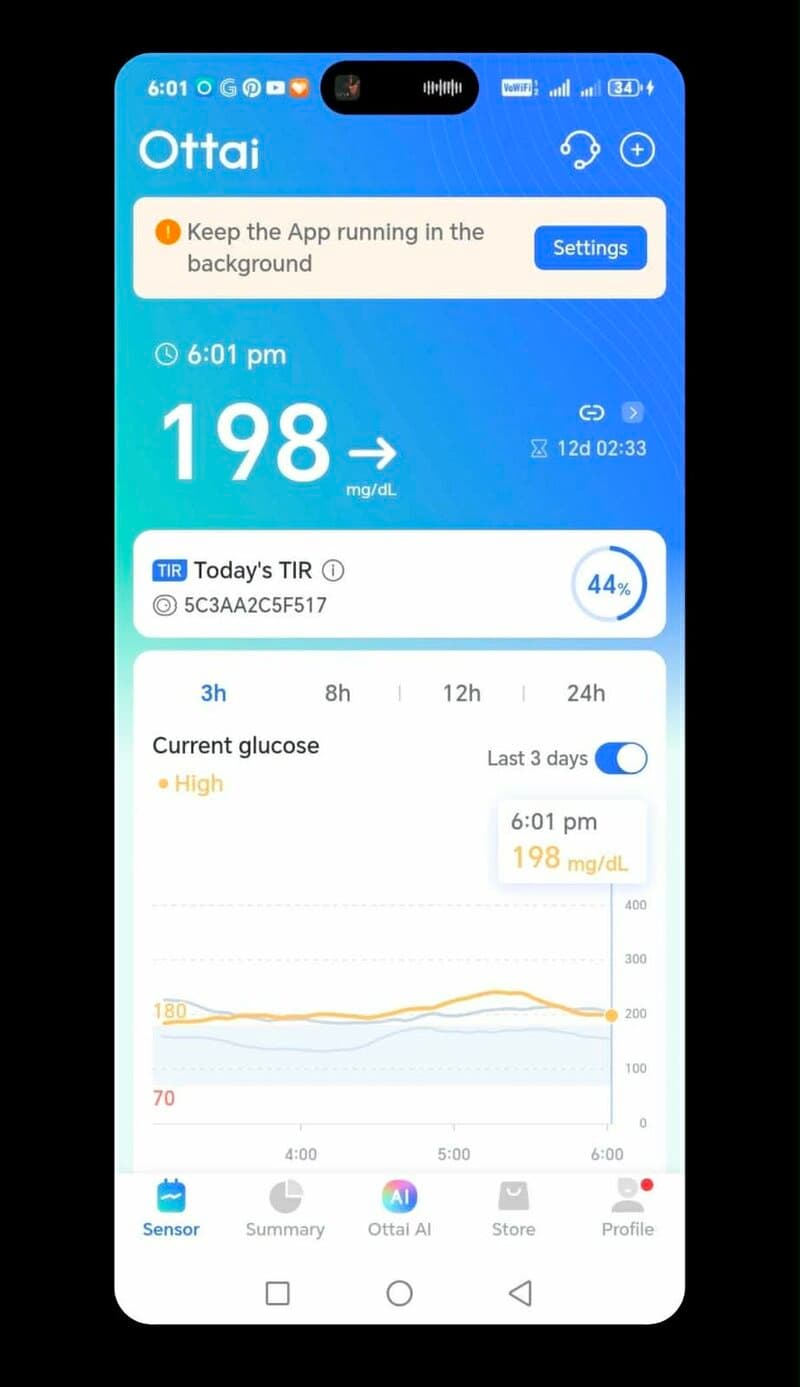Select the 3h time range

pos(213,693)
